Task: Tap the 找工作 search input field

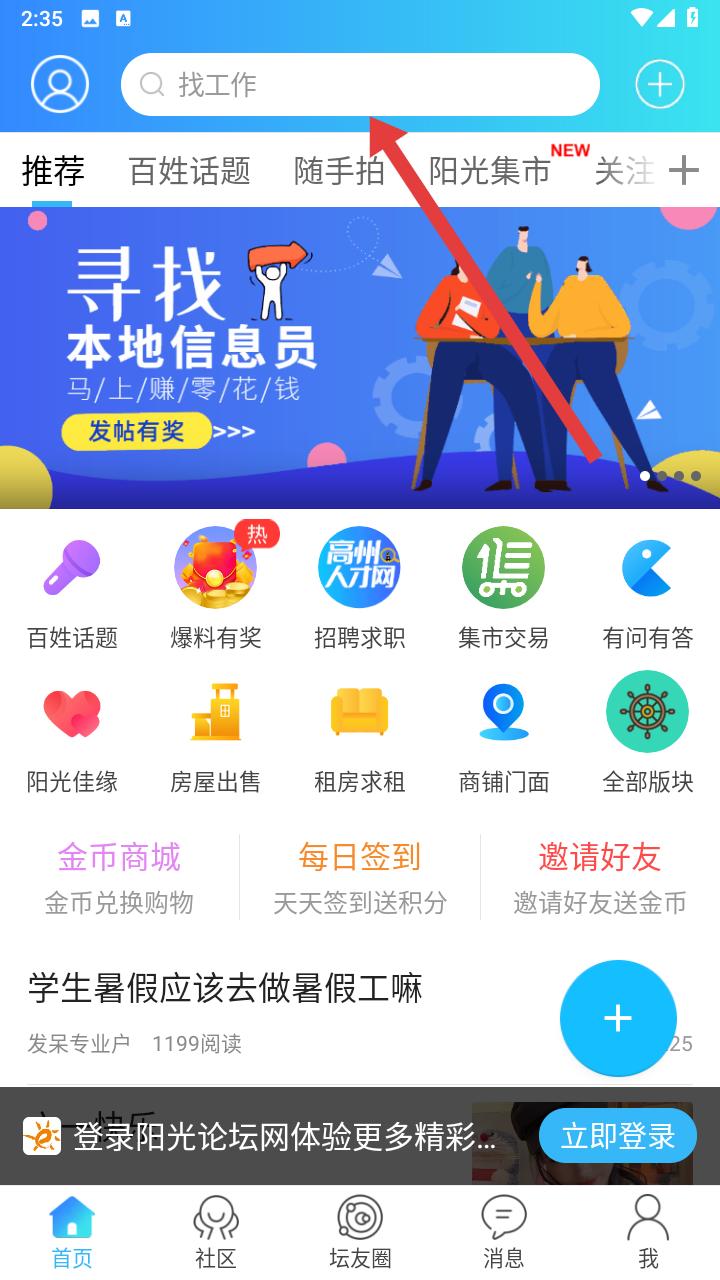Action: point(360,84)
